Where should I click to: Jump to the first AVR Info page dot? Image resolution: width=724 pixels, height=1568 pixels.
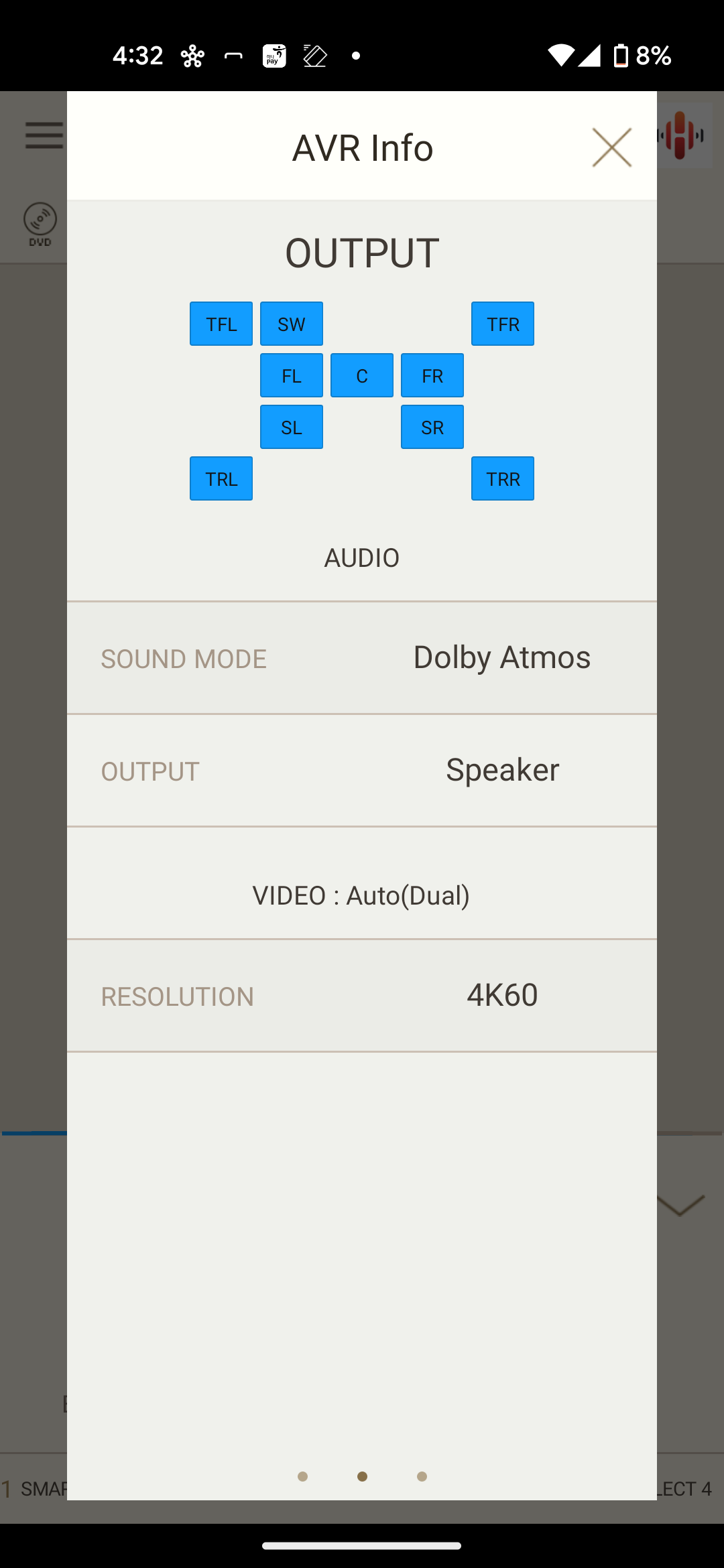point(302,1476)
